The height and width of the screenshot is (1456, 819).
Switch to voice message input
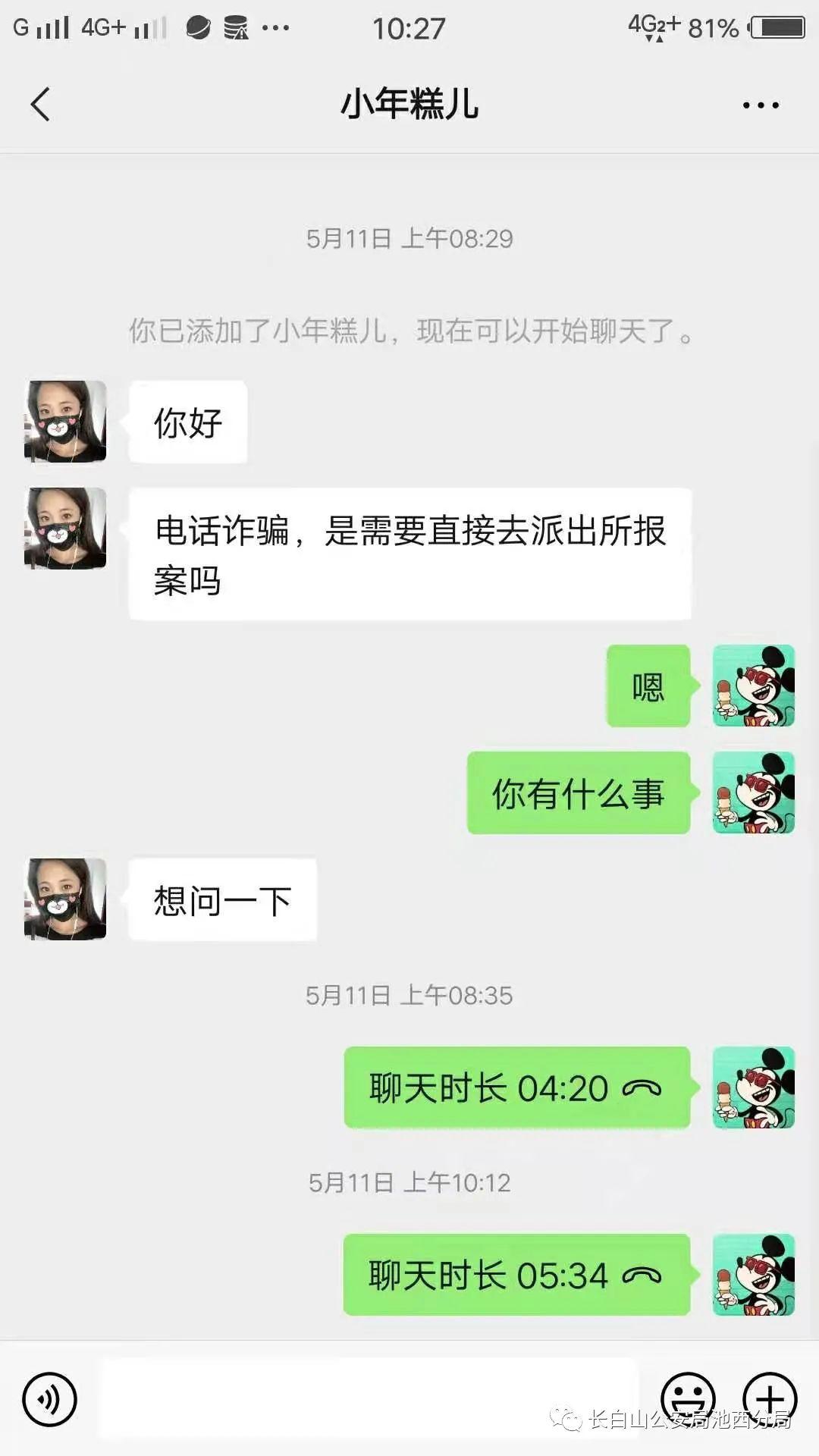coord(49,1398)
